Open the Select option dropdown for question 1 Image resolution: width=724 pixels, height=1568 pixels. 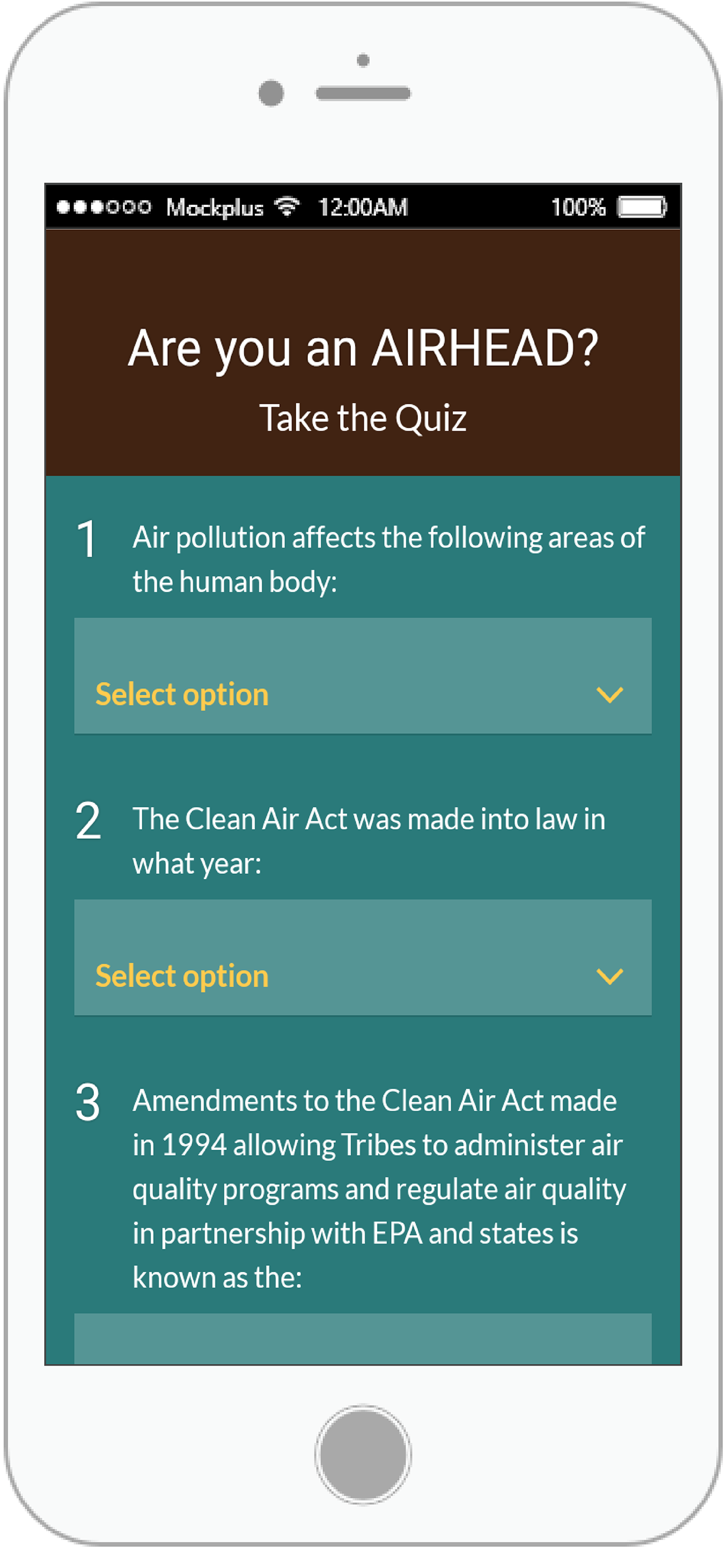point(363,675)
